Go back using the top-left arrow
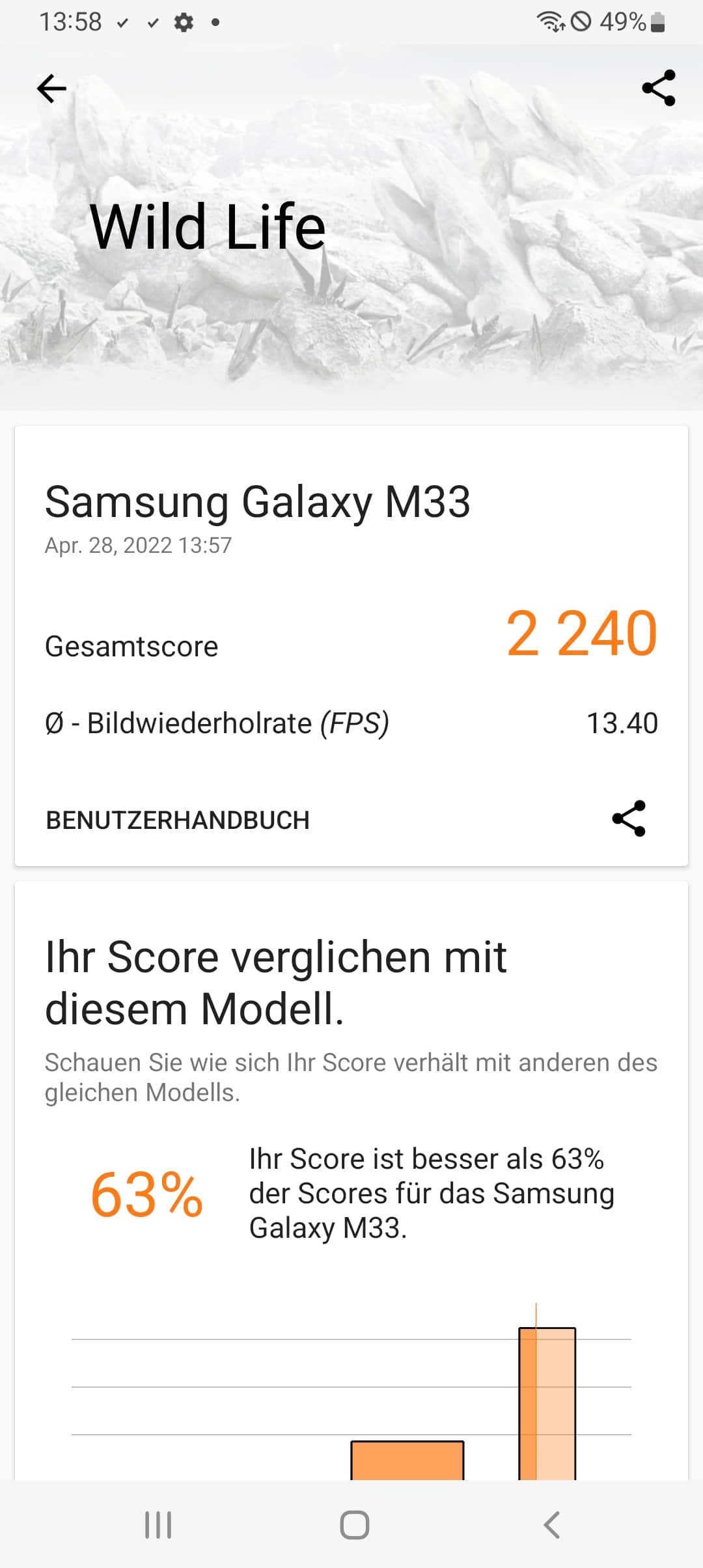Viewport: 703px width, 1568px height. click(x=52, y=89)
